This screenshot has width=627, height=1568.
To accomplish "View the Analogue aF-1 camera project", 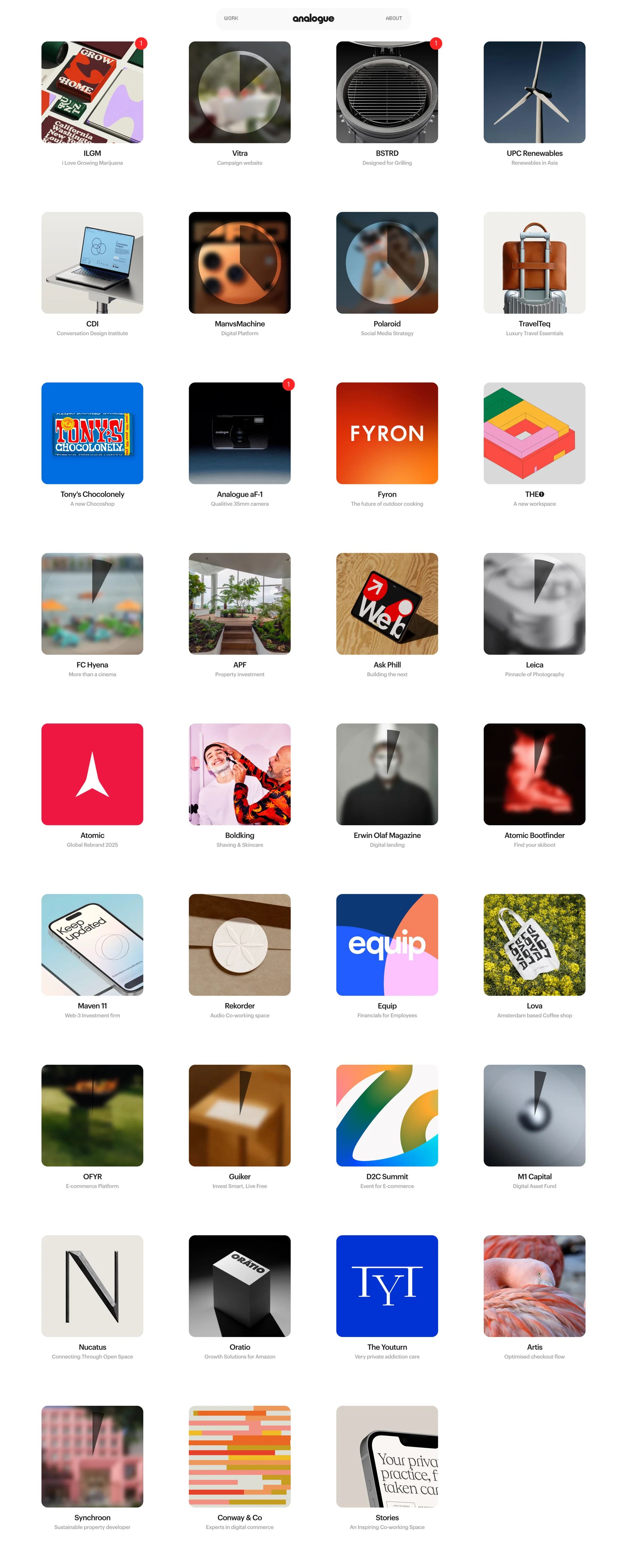I will pos(239,433).
